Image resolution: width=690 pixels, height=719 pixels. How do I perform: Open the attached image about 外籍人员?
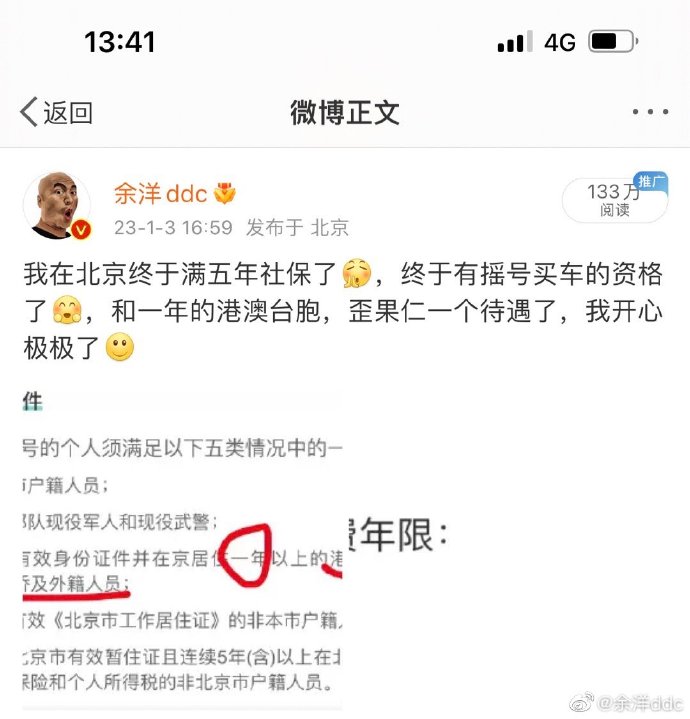point(182,550)
